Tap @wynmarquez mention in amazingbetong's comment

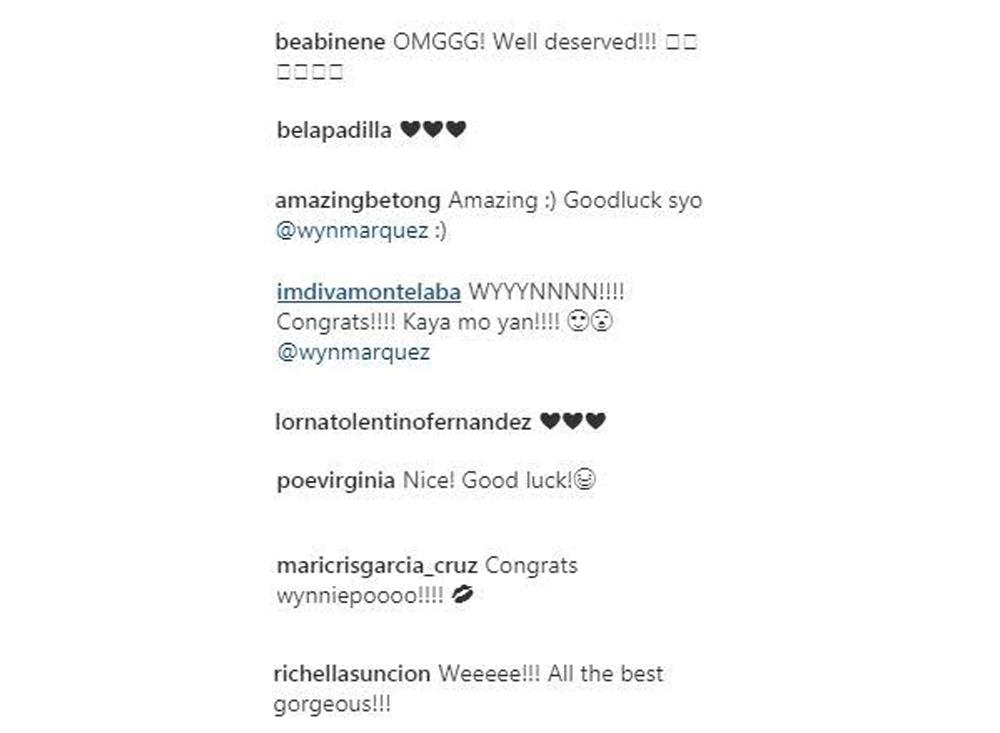pos(351,232)
